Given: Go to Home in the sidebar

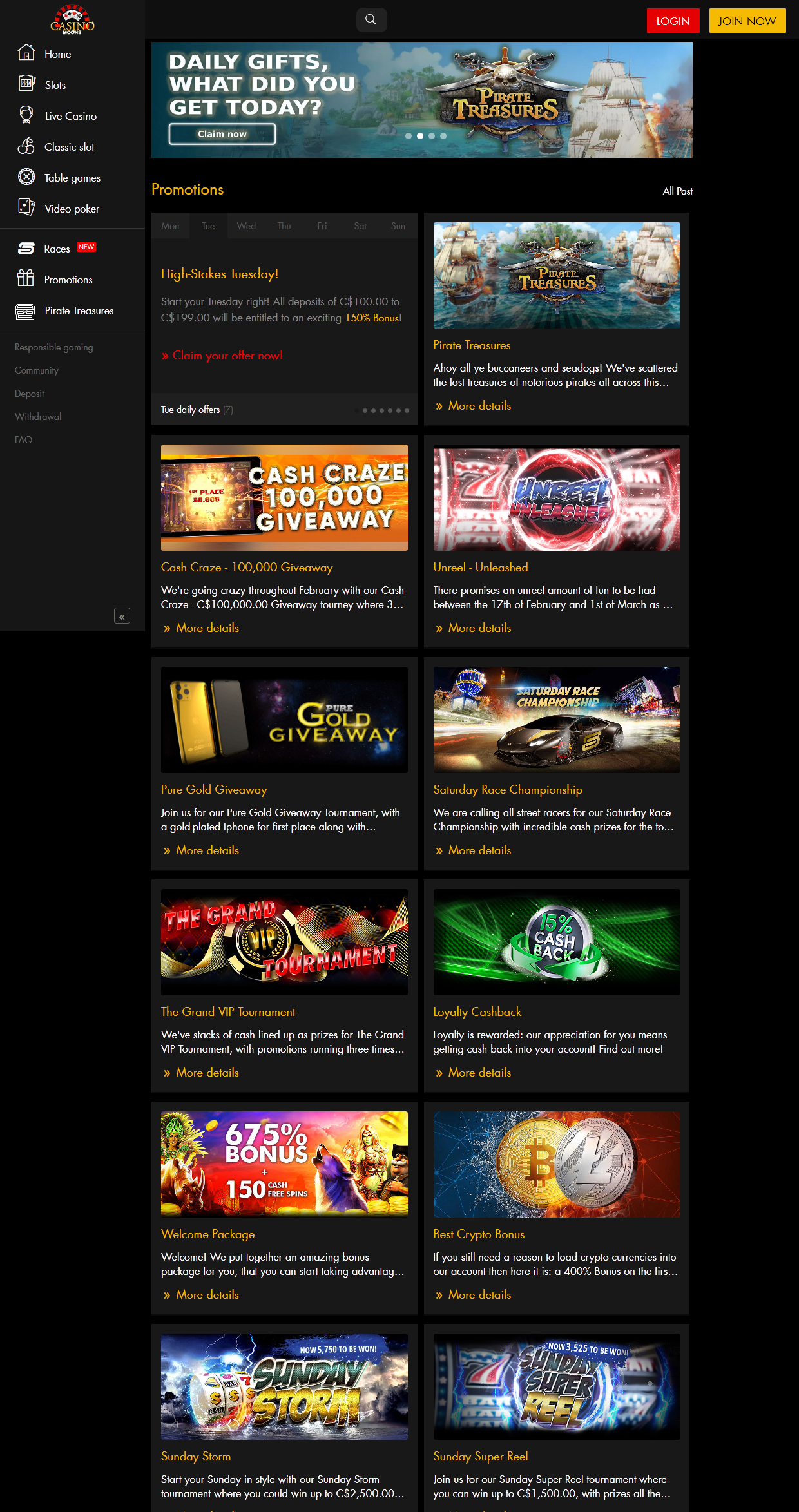Looking at the screenshot, I should [57, 54].
